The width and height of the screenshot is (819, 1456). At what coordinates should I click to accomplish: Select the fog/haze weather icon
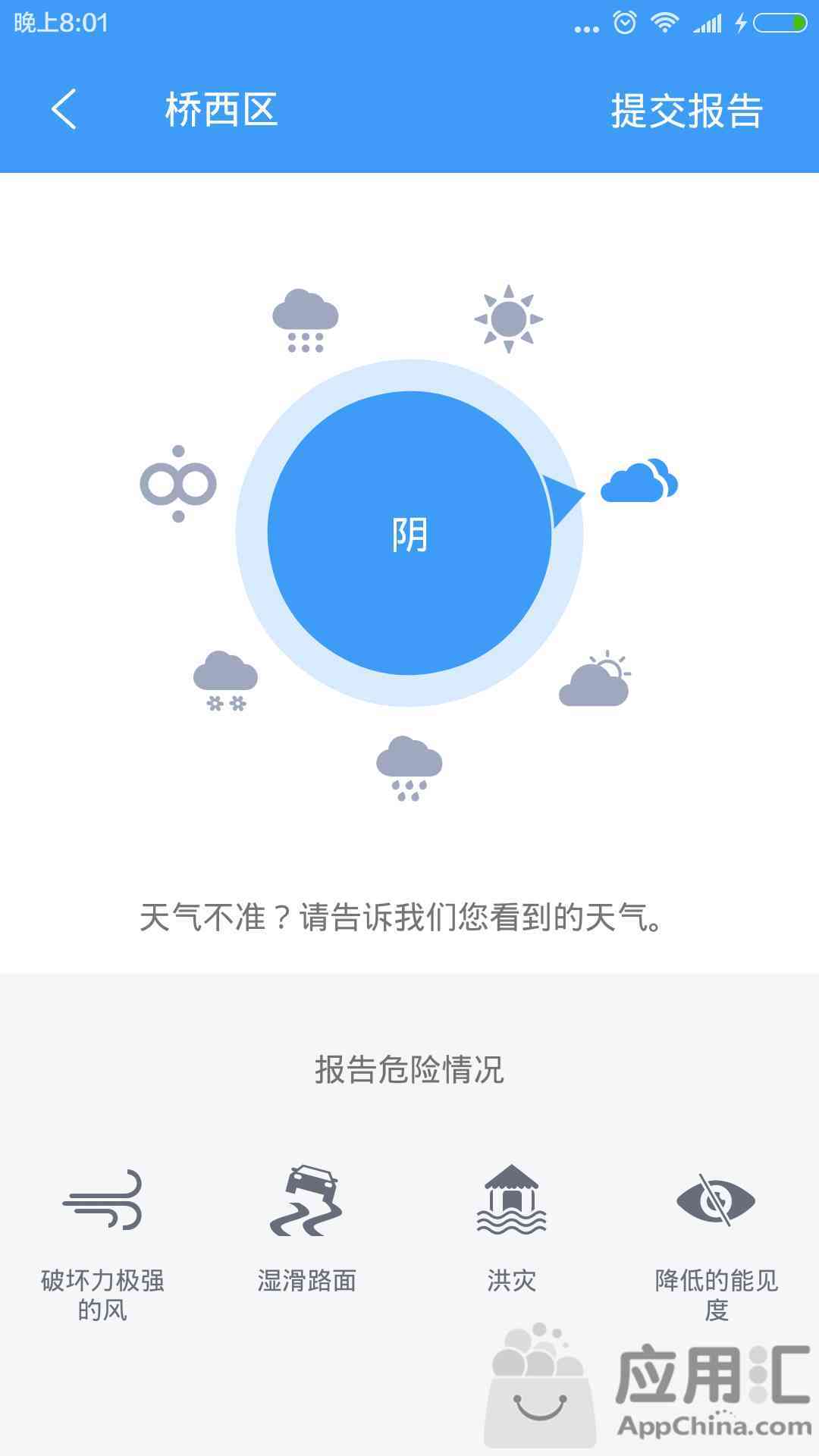tap(178, 484)
